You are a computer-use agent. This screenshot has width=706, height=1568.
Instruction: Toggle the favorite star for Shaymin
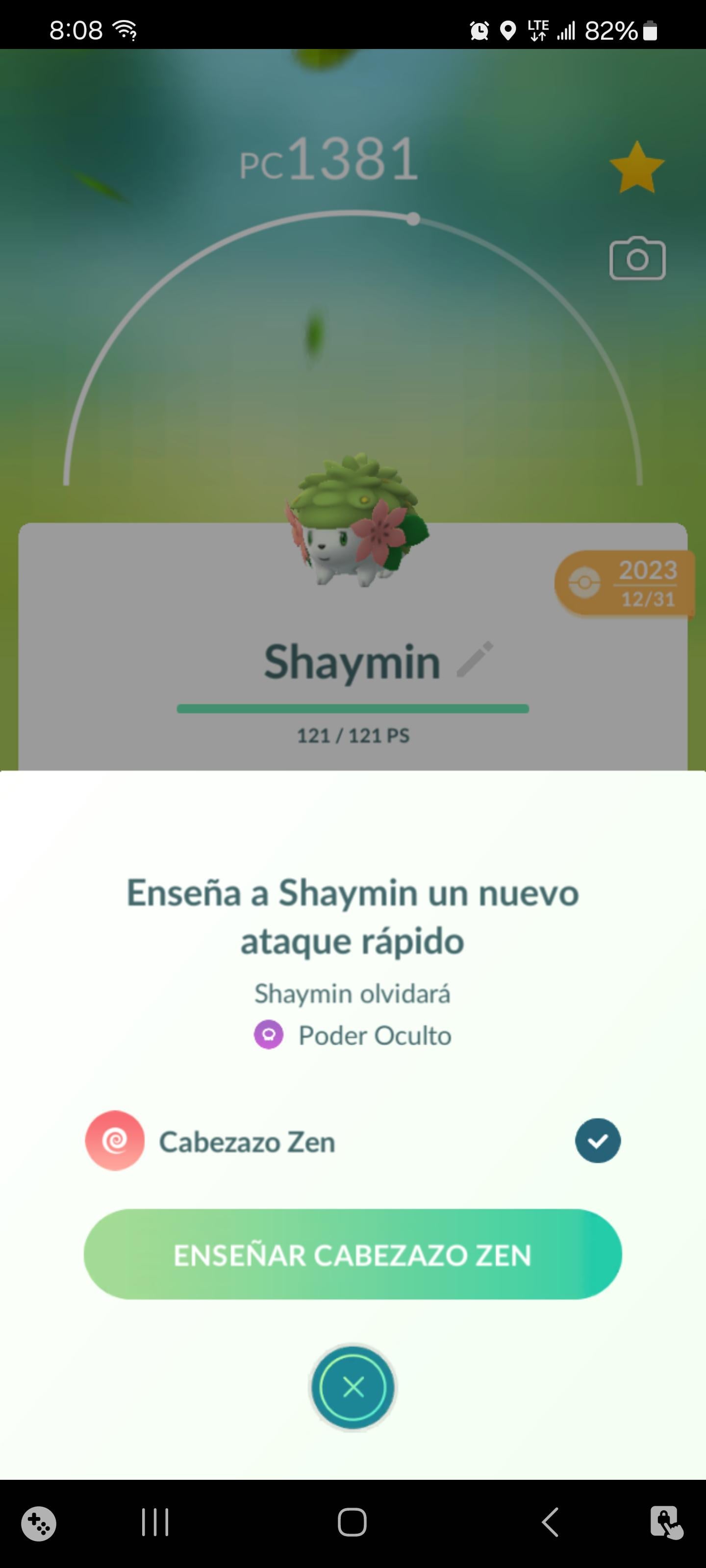click(x=636, y=168)
